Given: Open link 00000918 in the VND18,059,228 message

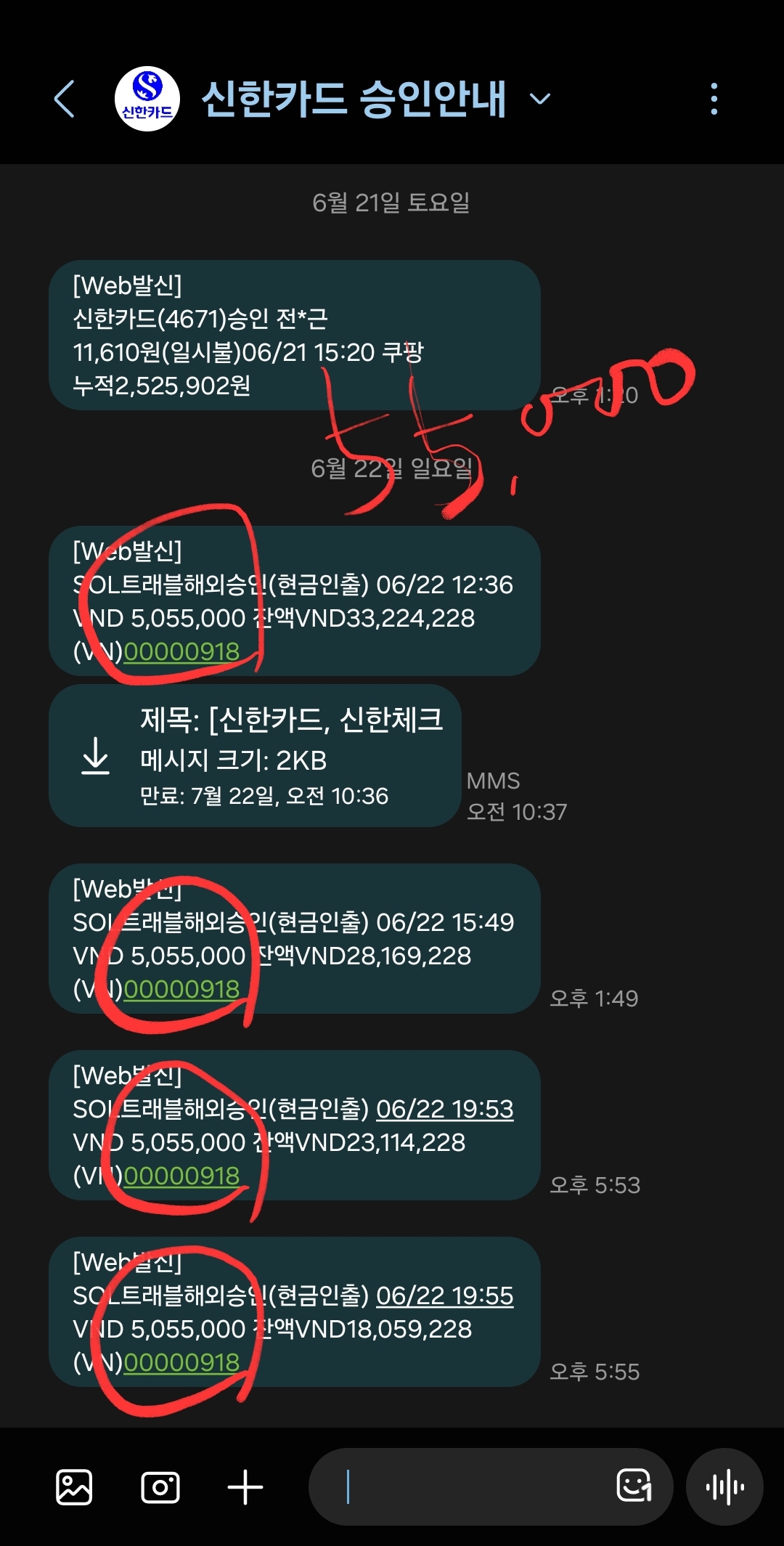Looking at the screenshot, I should pyautogui.click(x=181, y=1362).
